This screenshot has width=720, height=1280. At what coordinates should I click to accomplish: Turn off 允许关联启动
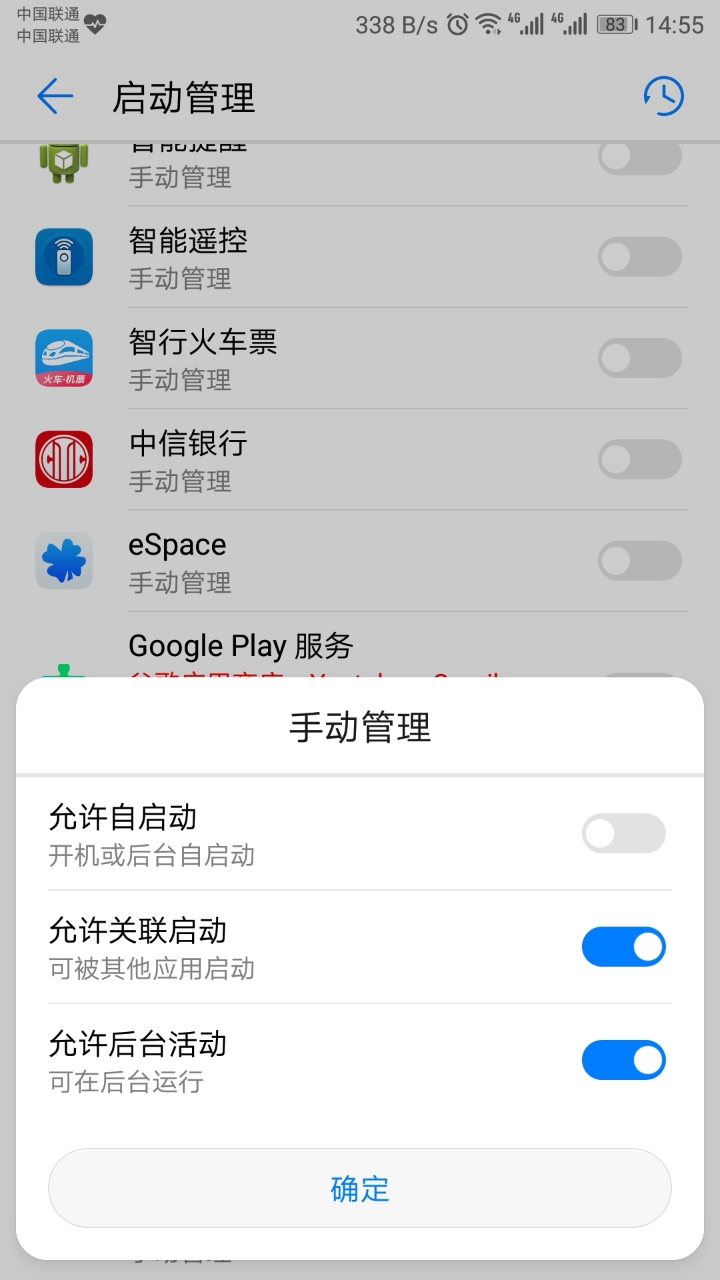[623, 946]
